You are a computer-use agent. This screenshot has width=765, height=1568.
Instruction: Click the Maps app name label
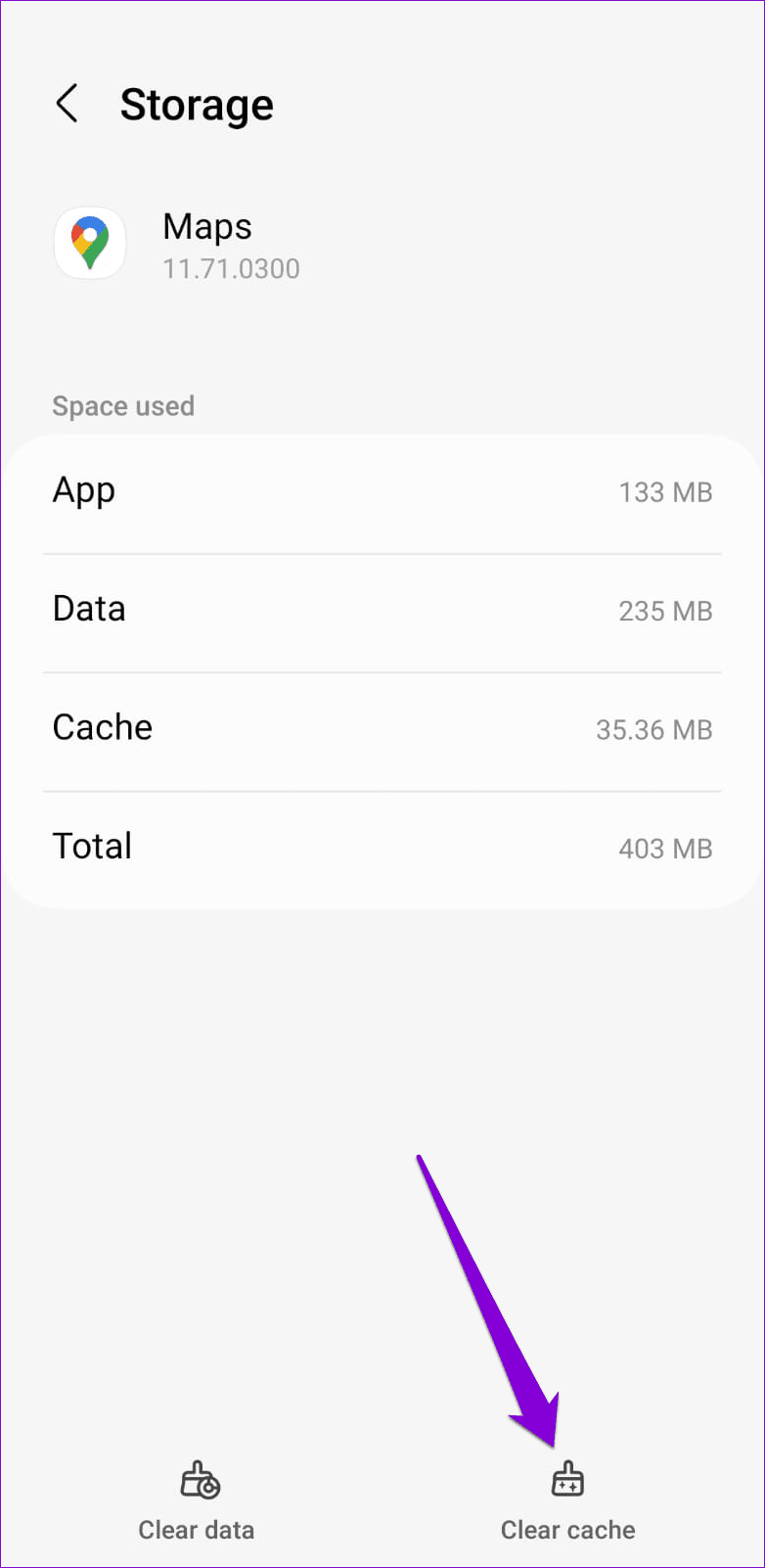click(x=206, y=226)
